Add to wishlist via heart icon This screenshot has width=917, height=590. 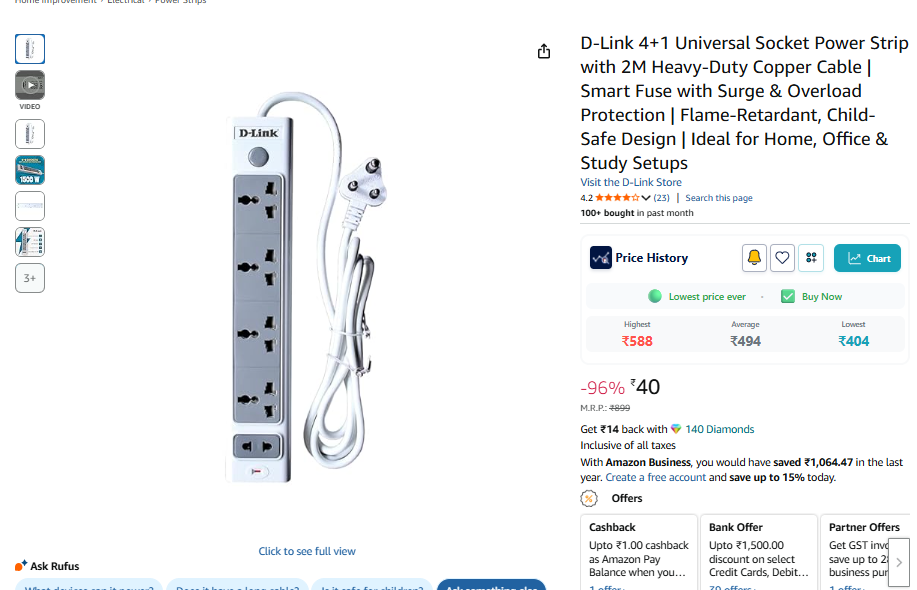[x=783, y=258]
